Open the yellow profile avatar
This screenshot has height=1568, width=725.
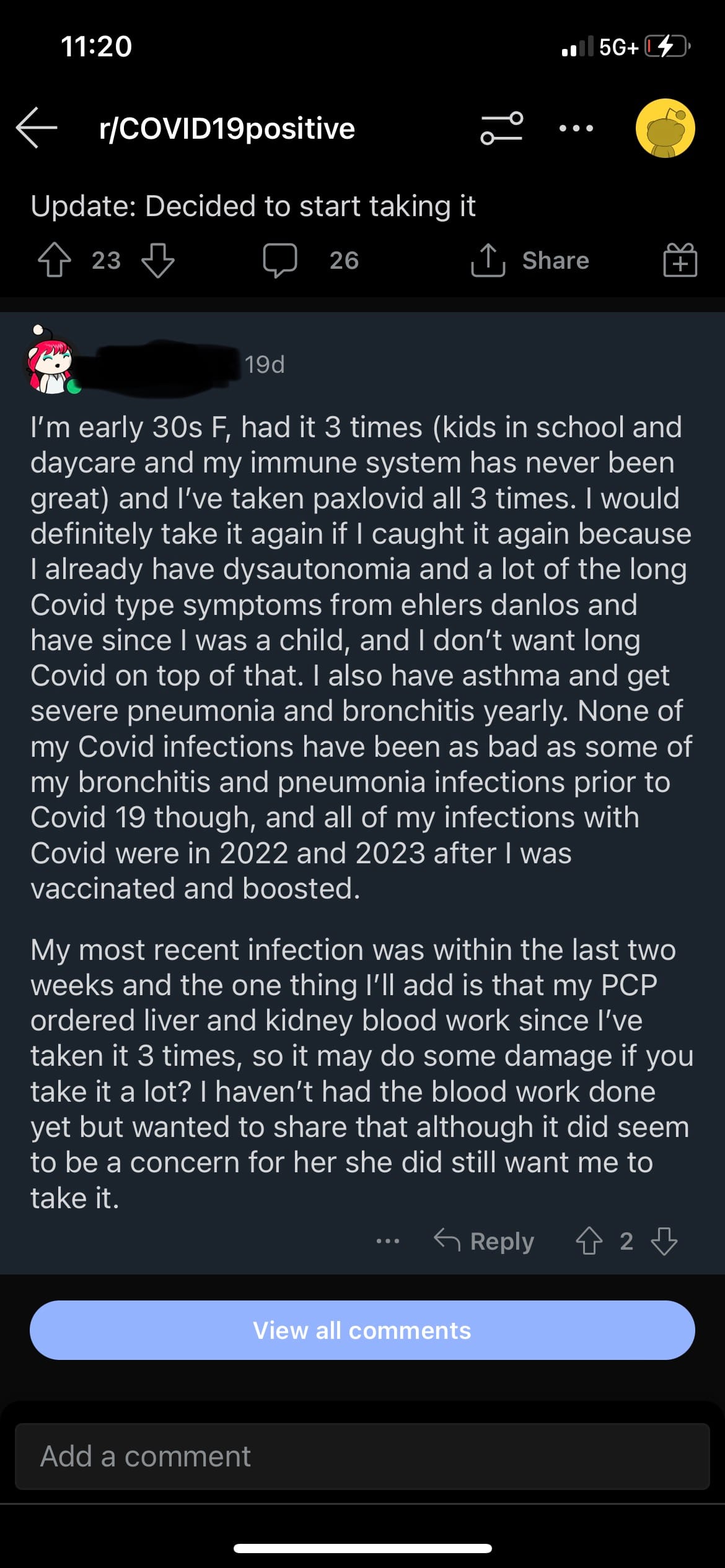pyautogui.click(x=665, y=128)
